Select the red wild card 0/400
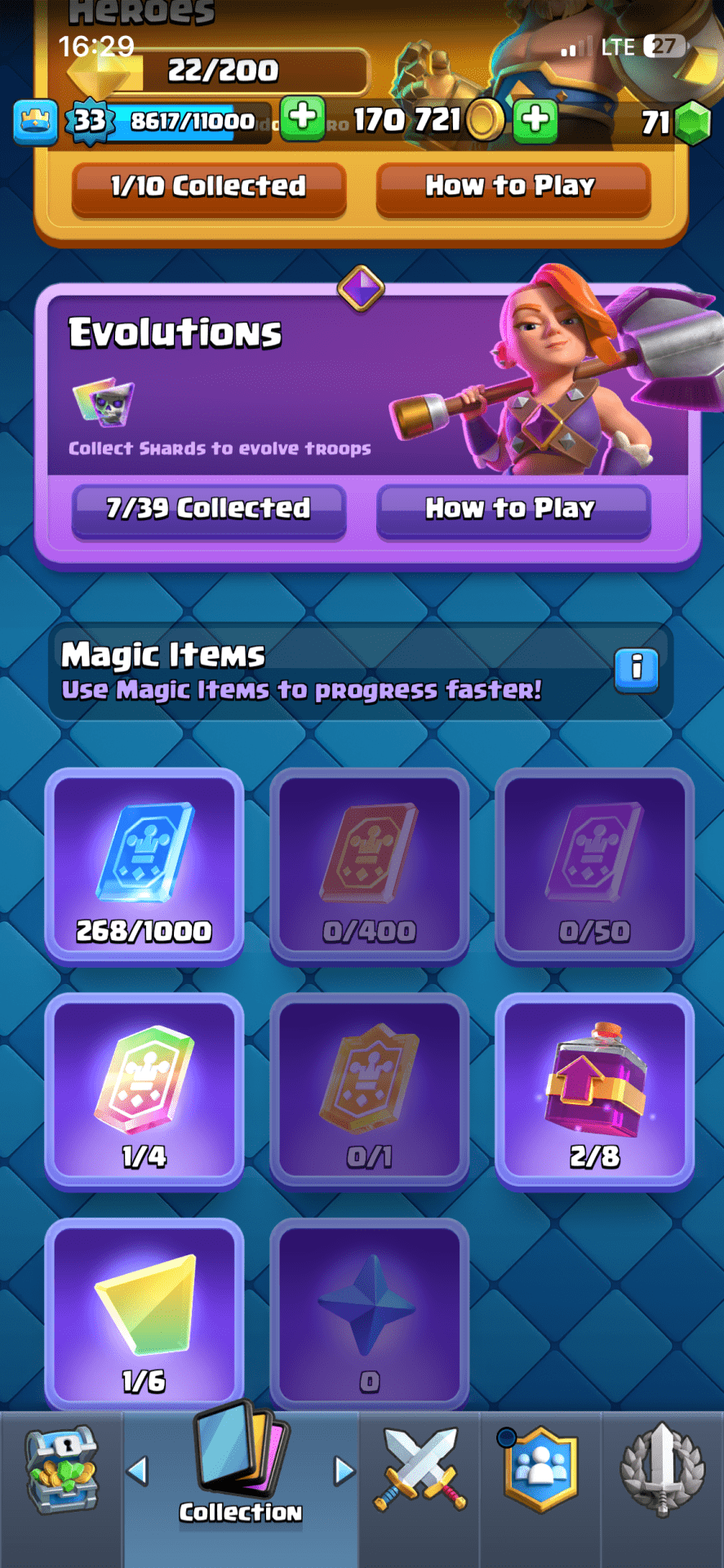 [x=369, y=866]
